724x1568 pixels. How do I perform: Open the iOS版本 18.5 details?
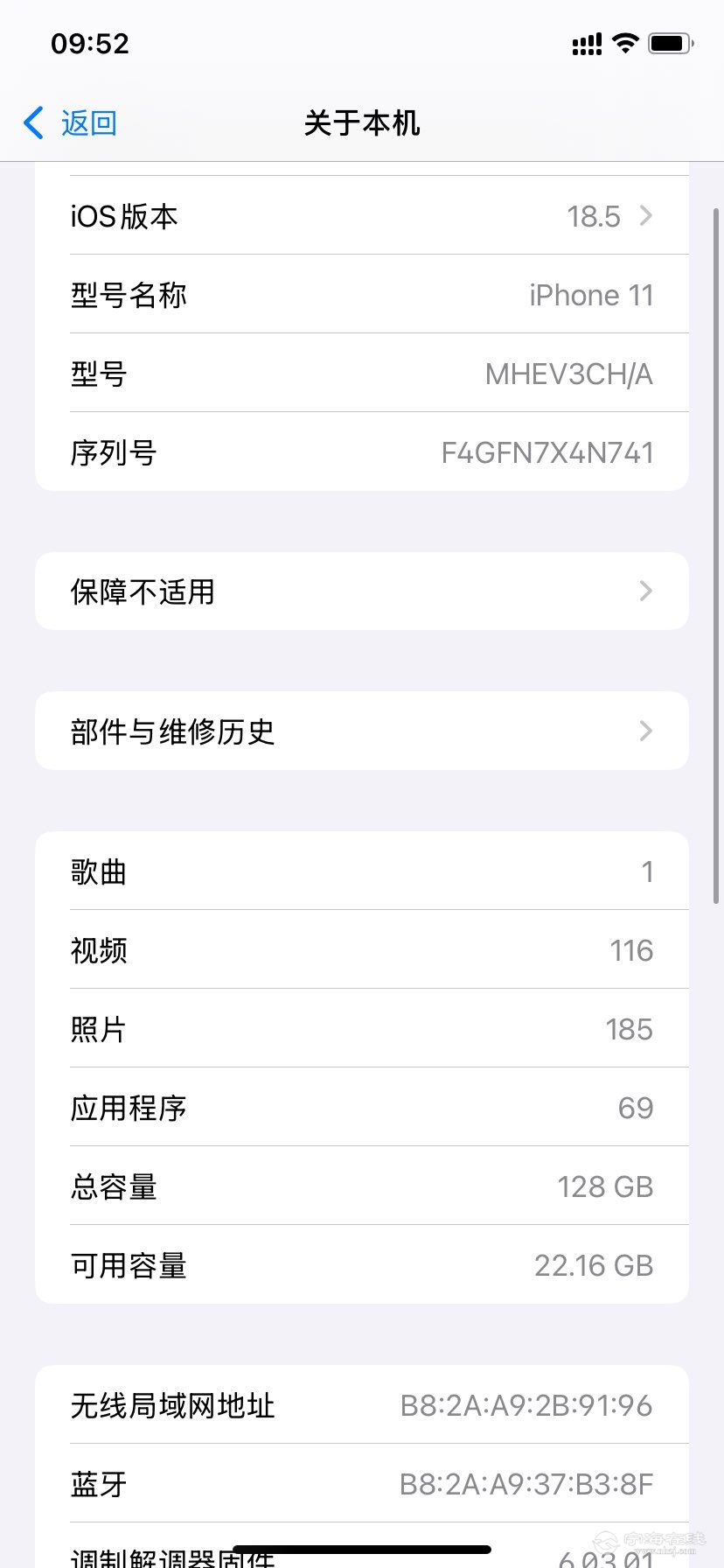pos(361,216)
